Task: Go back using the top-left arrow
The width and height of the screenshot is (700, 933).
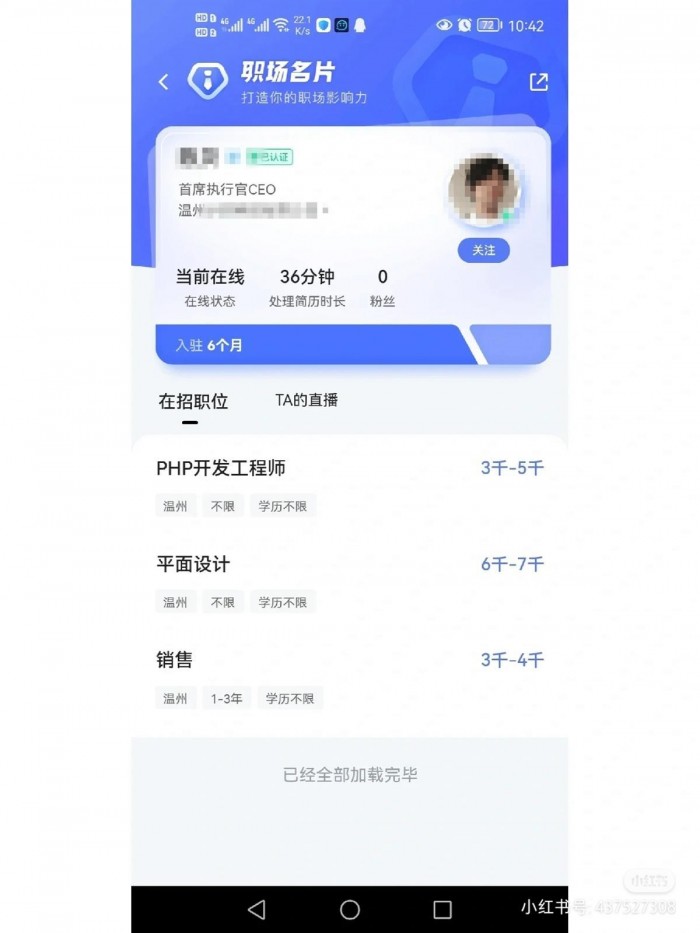Action: (164, 83)
